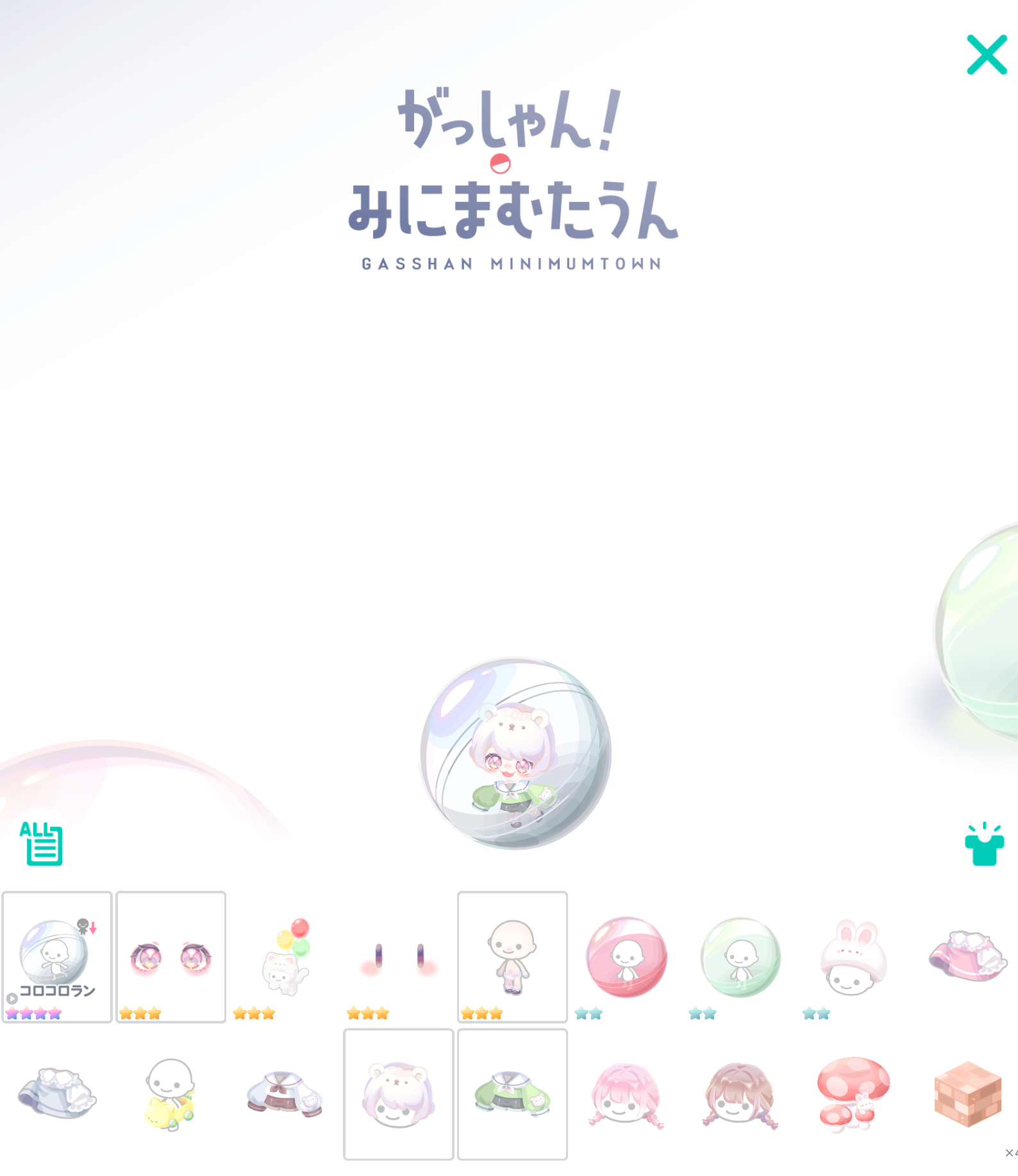Select the bare body avatar item
1018x1176 pixels.
pos(512,957)
